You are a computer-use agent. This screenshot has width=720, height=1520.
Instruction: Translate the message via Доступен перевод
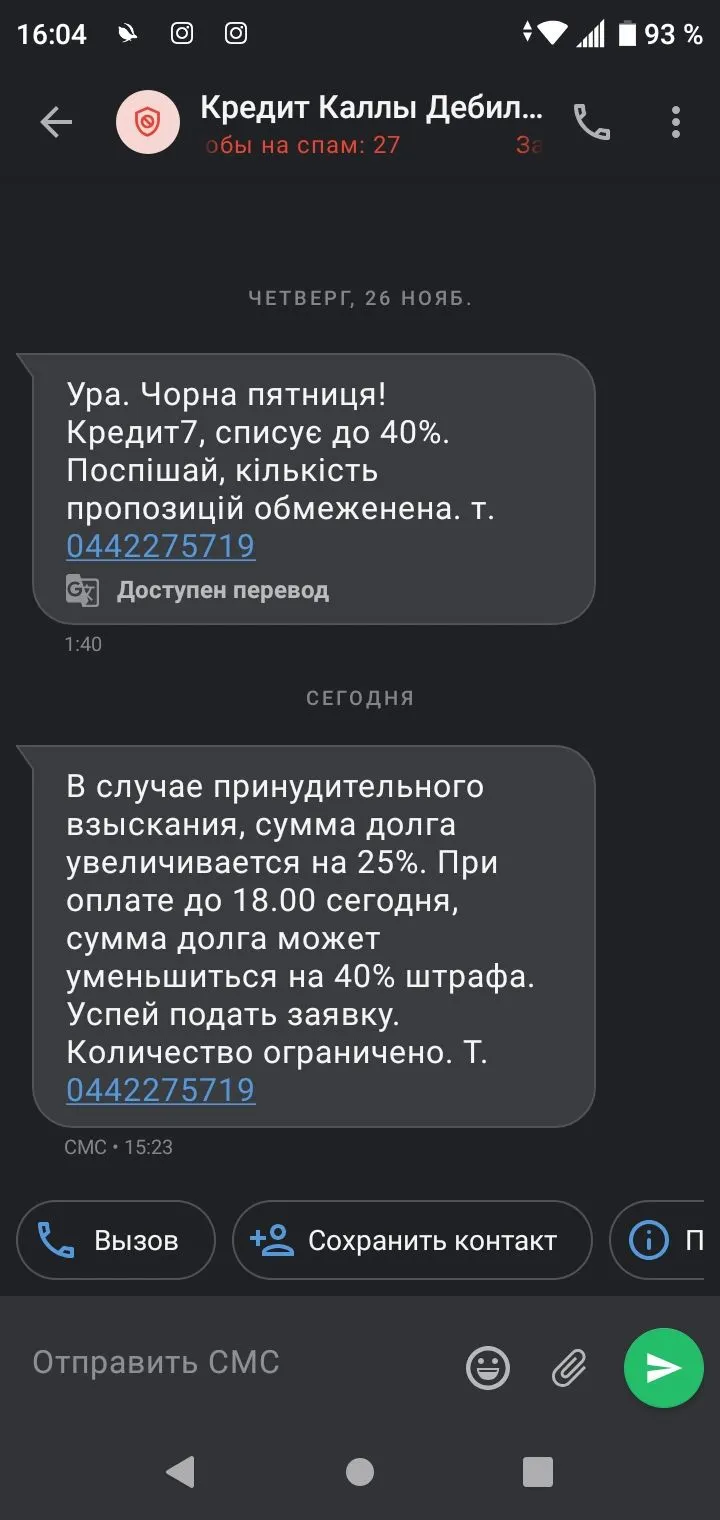click(x=222, y=590)
